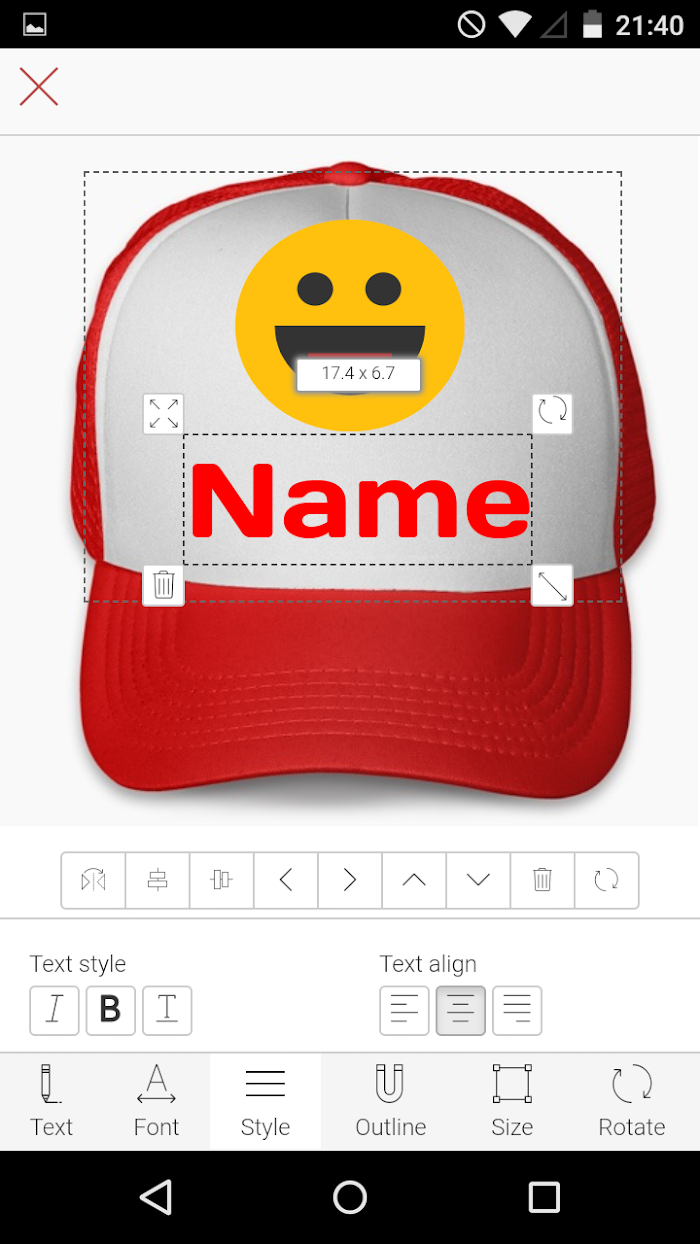Close the editor with the red X
Image resolution: width=700 pixels, height=1244 pixels.
pyautogui.click(x=39, y=87)
